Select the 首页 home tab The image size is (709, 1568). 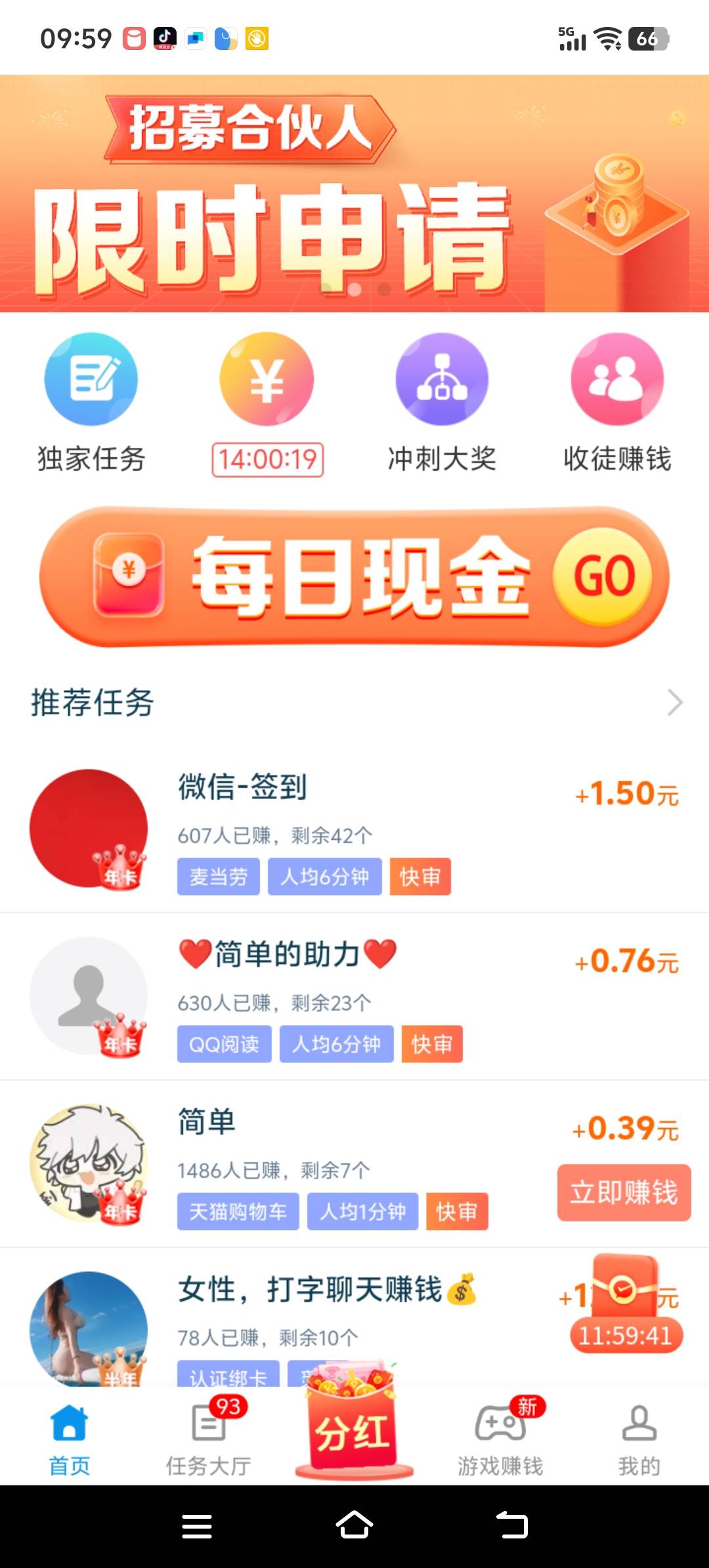tap(70, 1437)
